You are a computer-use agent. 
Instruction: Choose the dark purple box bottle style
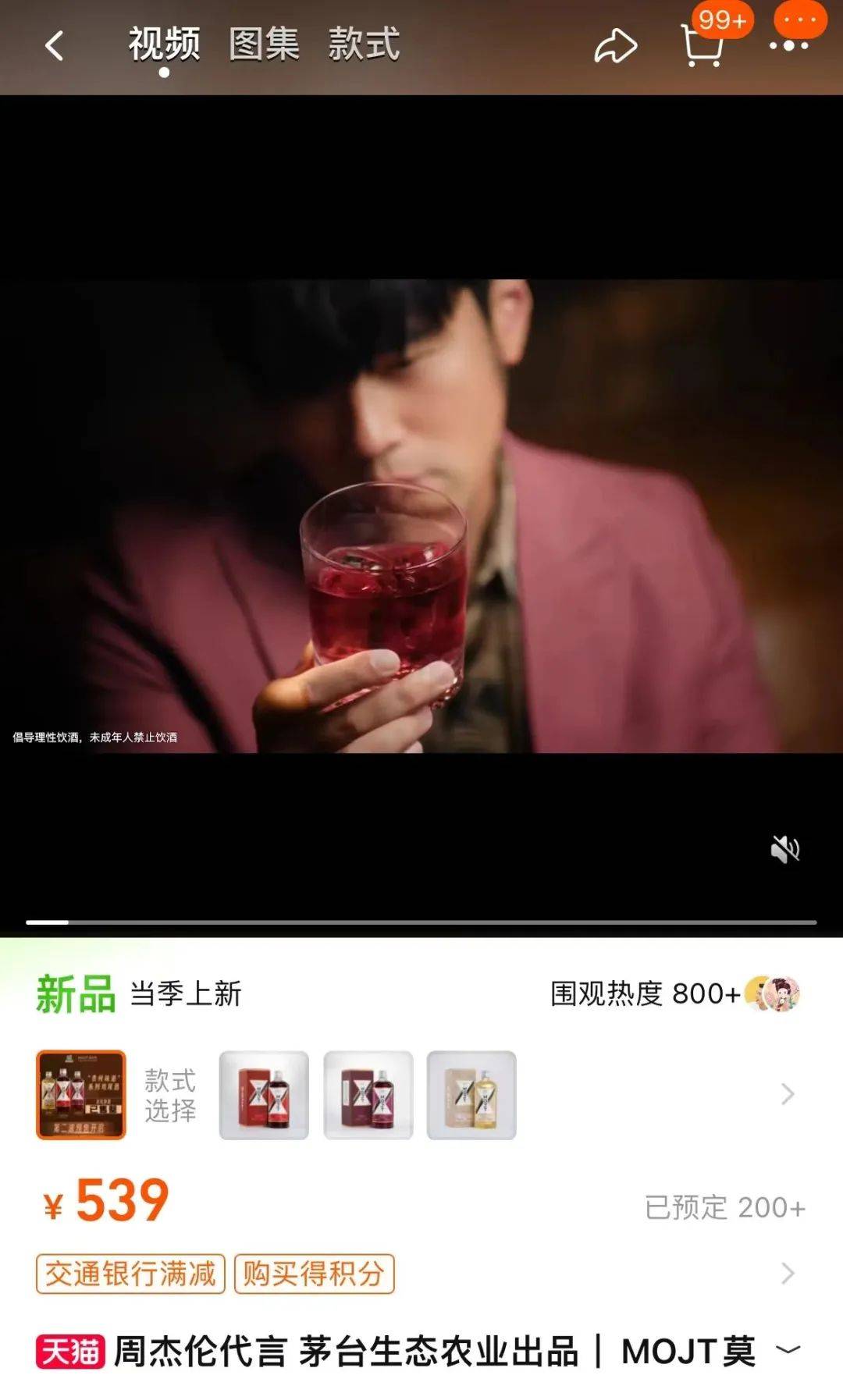pos(368,1095)
